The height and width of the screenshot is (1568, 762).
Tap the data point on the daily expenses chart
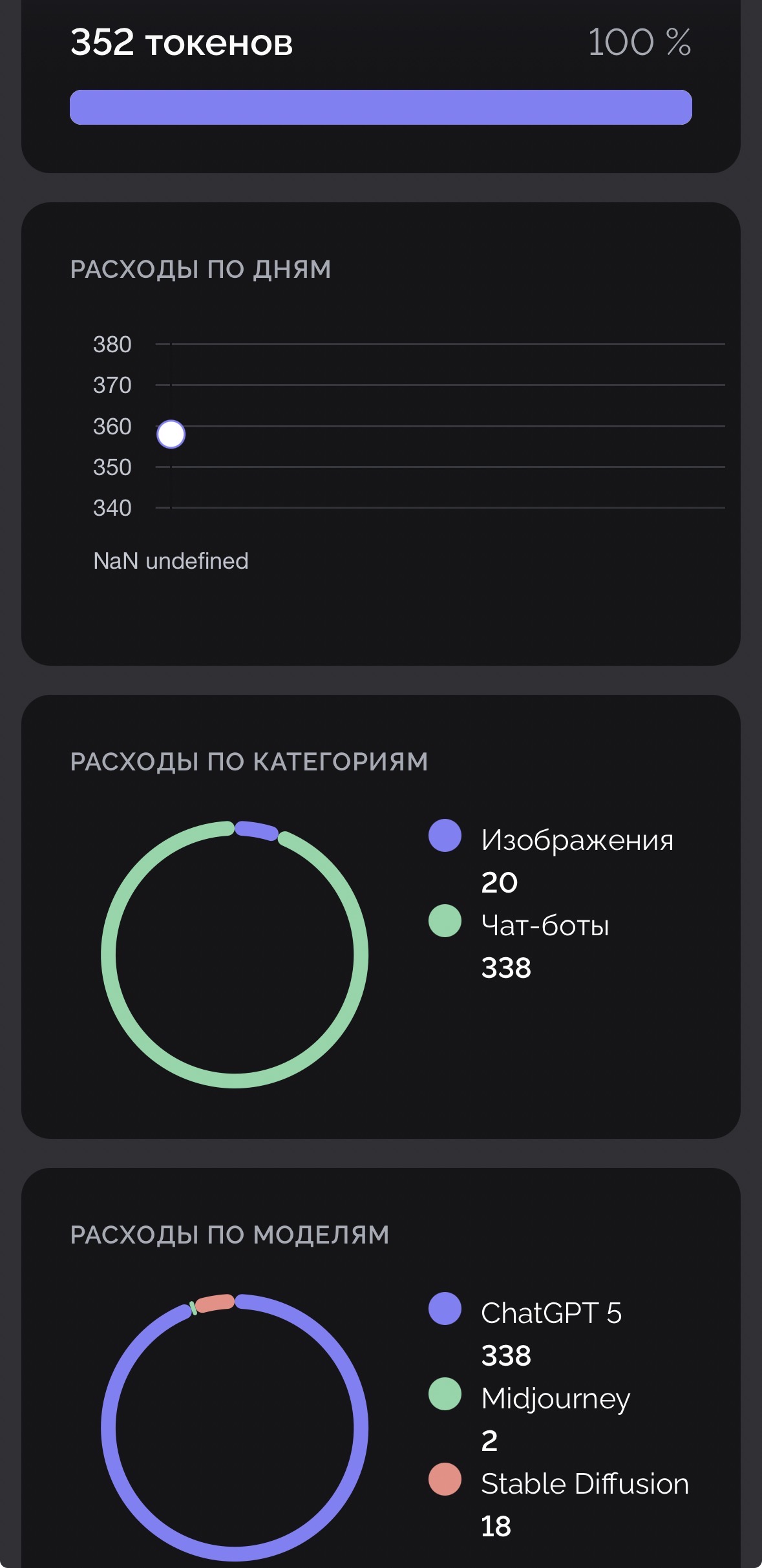pos(171,434)
